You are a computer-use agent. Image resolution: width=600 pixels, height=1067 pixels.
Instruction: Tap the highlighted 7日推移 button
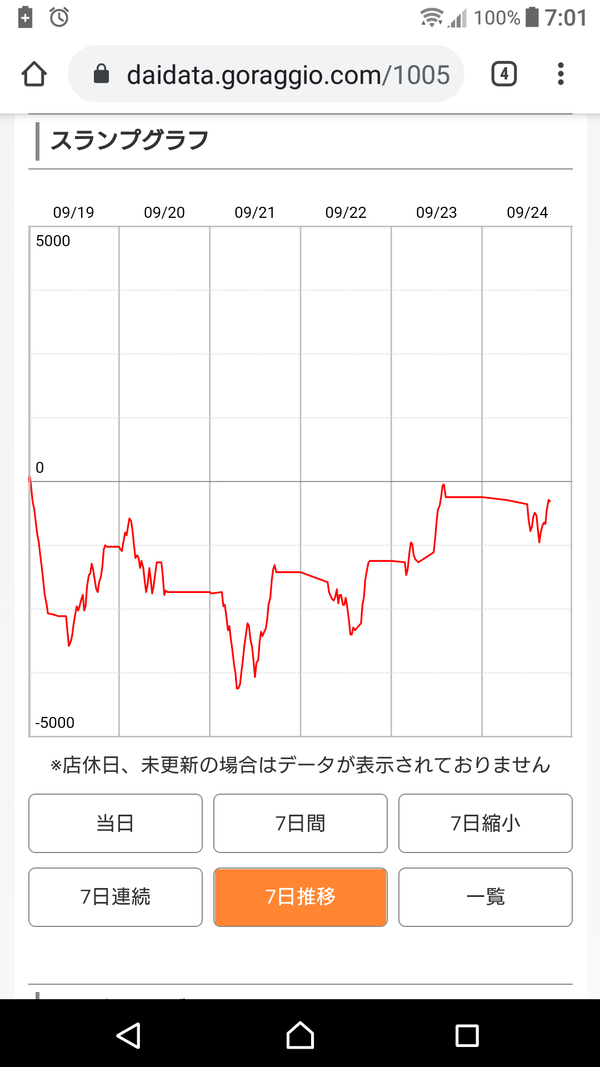tap(300, 897)
